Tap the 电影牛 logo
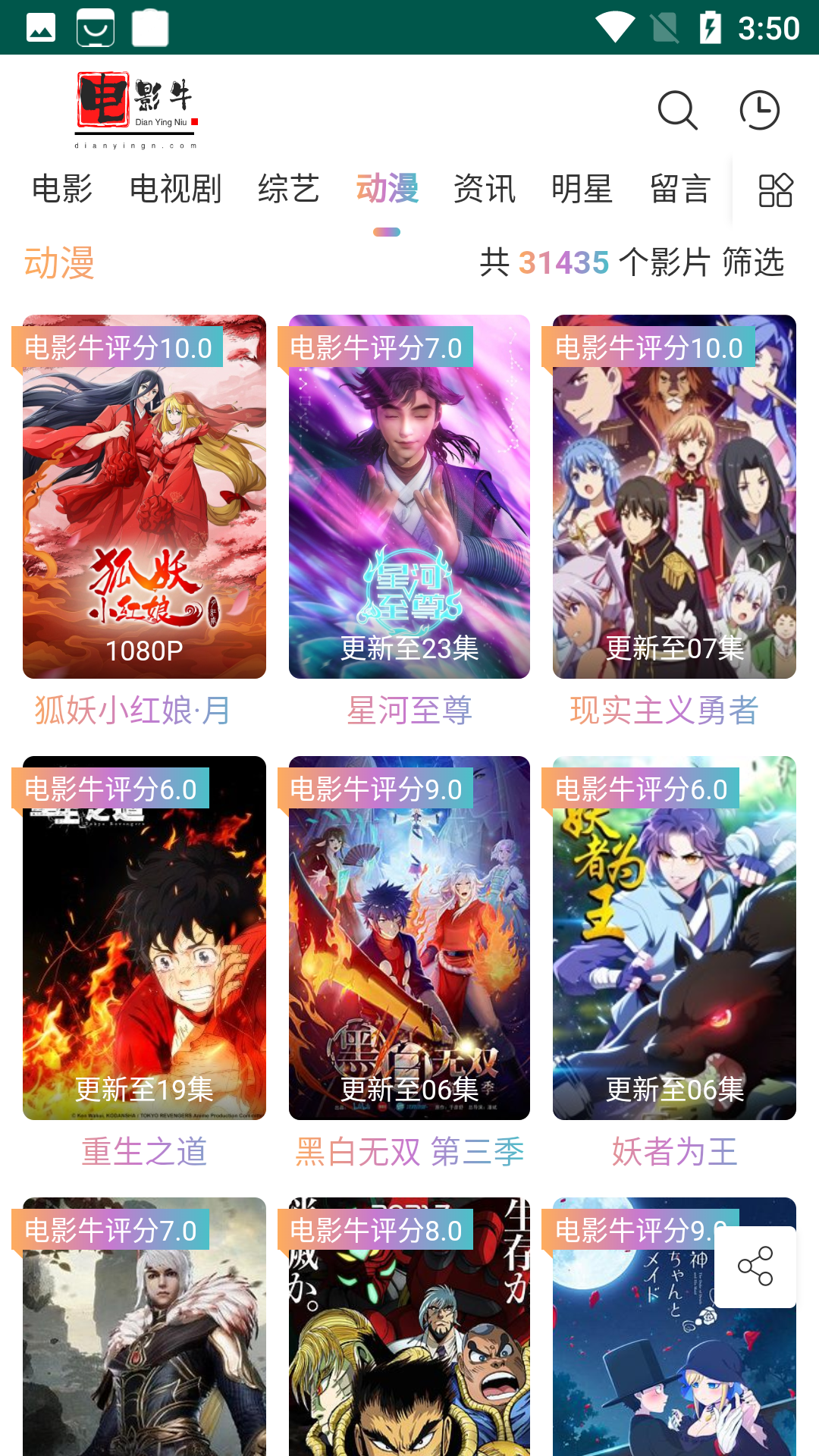819x1456 pixels. pos(136,111)
